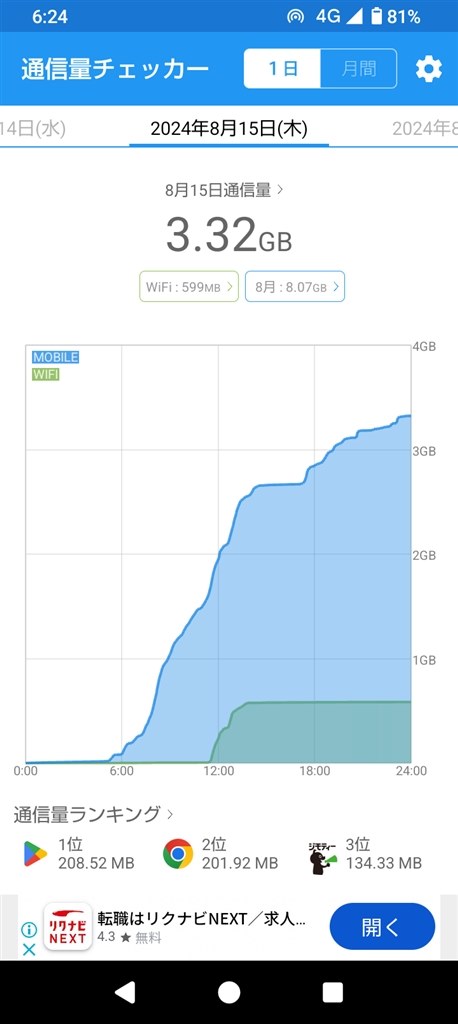The image size is (458, 1024).
Task: Open the 8月 : 8.07GB monthly chip
Action: tap(295, 287)
